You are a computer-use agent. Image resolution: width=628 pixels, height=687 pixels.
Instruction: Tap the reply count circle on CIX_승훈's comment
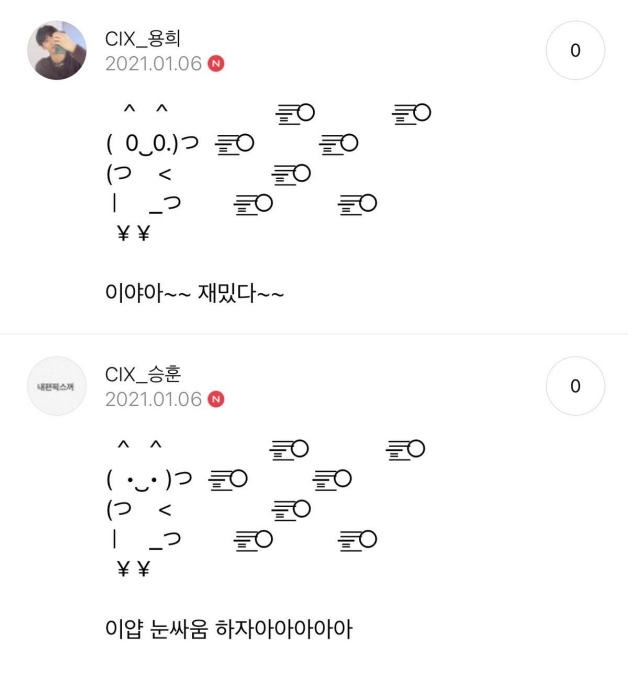(574, 386)
